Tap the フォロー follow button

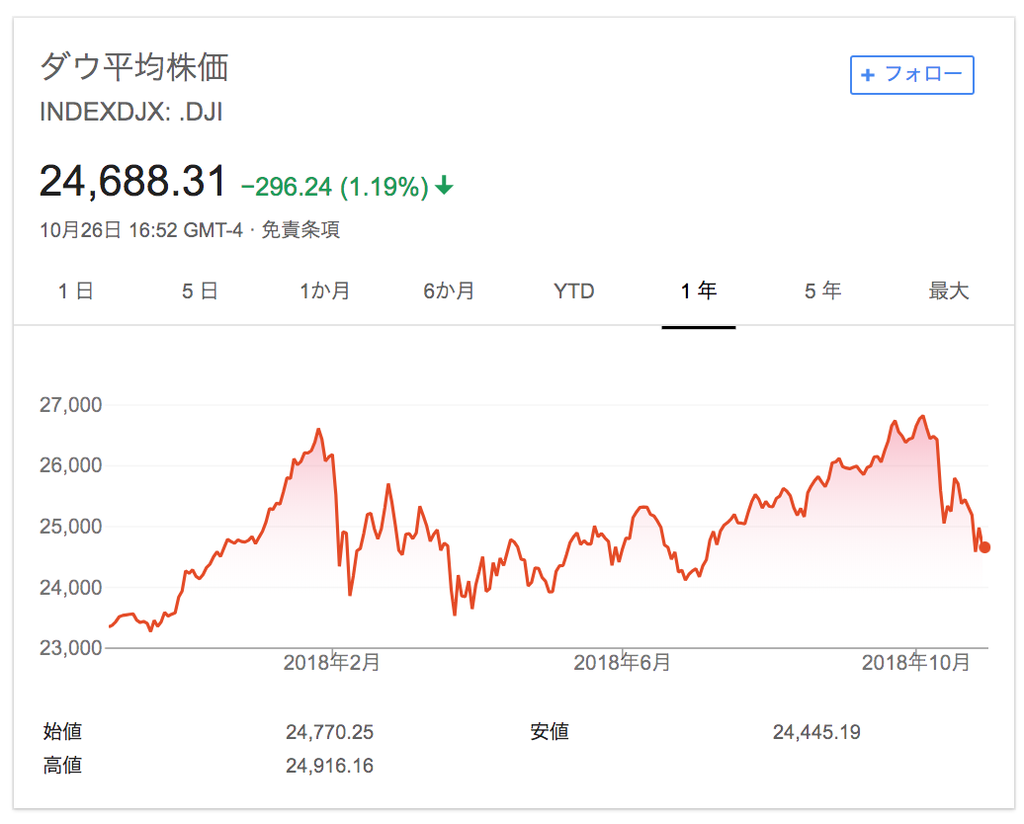click(911, 75)
